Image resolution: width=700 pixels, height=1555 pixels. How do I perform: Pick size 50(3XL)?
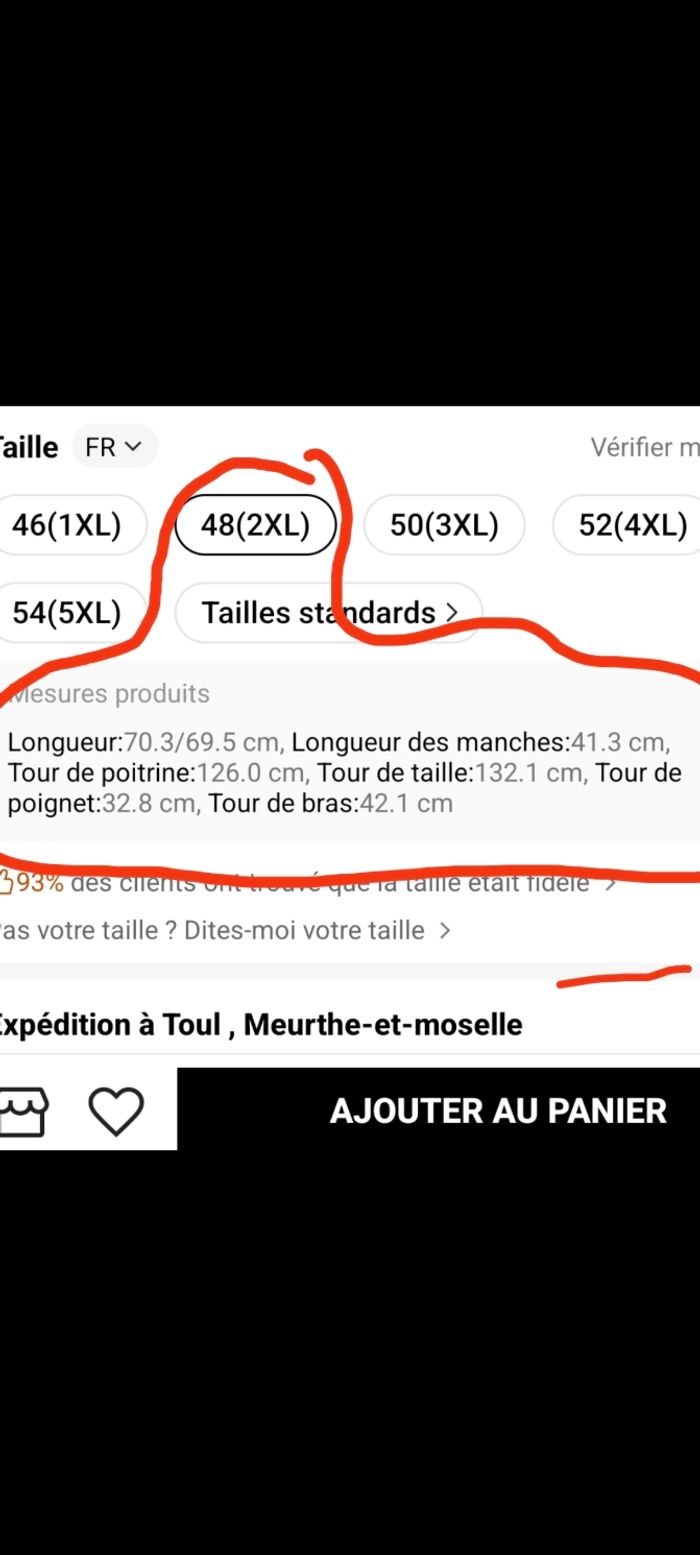(x=444, y=525)
